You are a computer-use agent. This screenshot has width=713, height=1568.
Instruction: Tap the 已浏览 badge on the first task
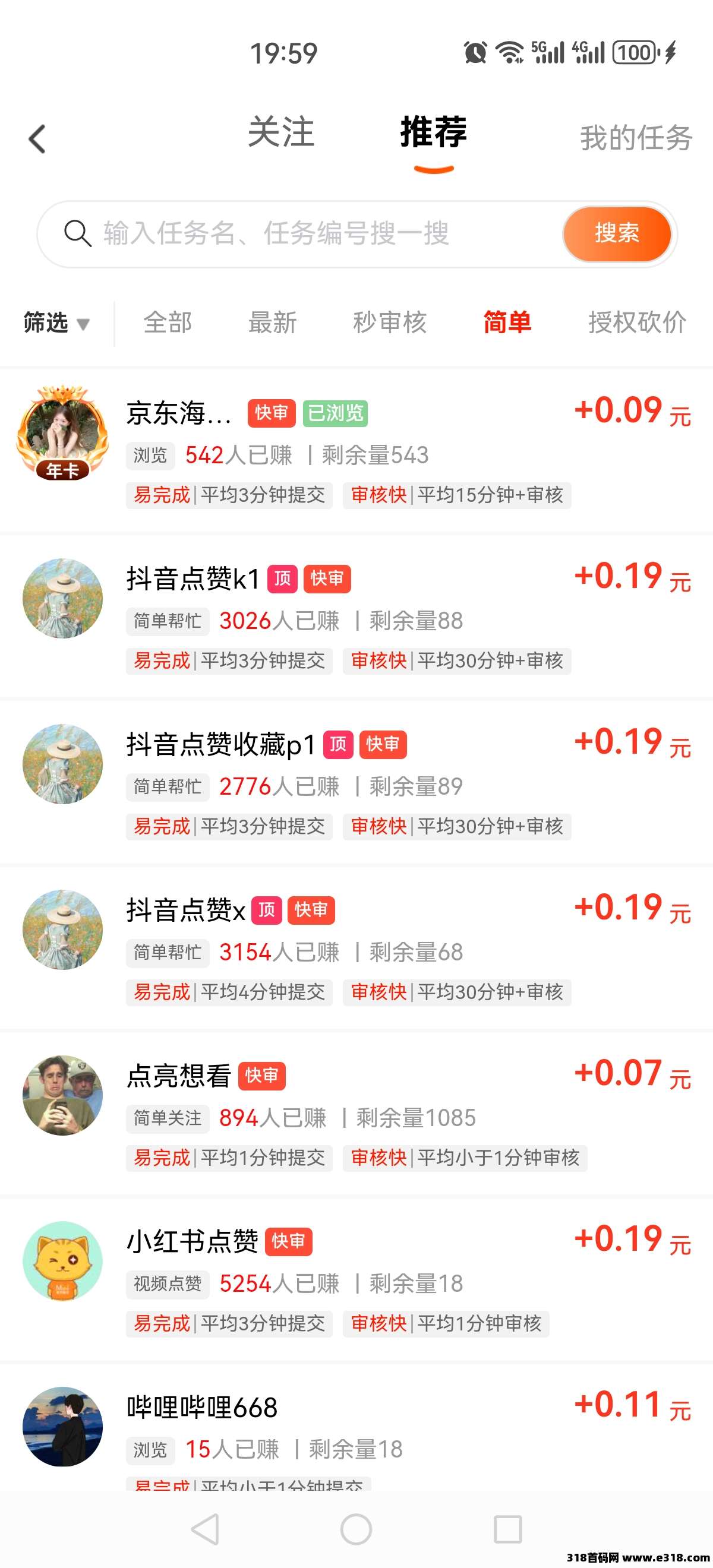tap(336, 412)
